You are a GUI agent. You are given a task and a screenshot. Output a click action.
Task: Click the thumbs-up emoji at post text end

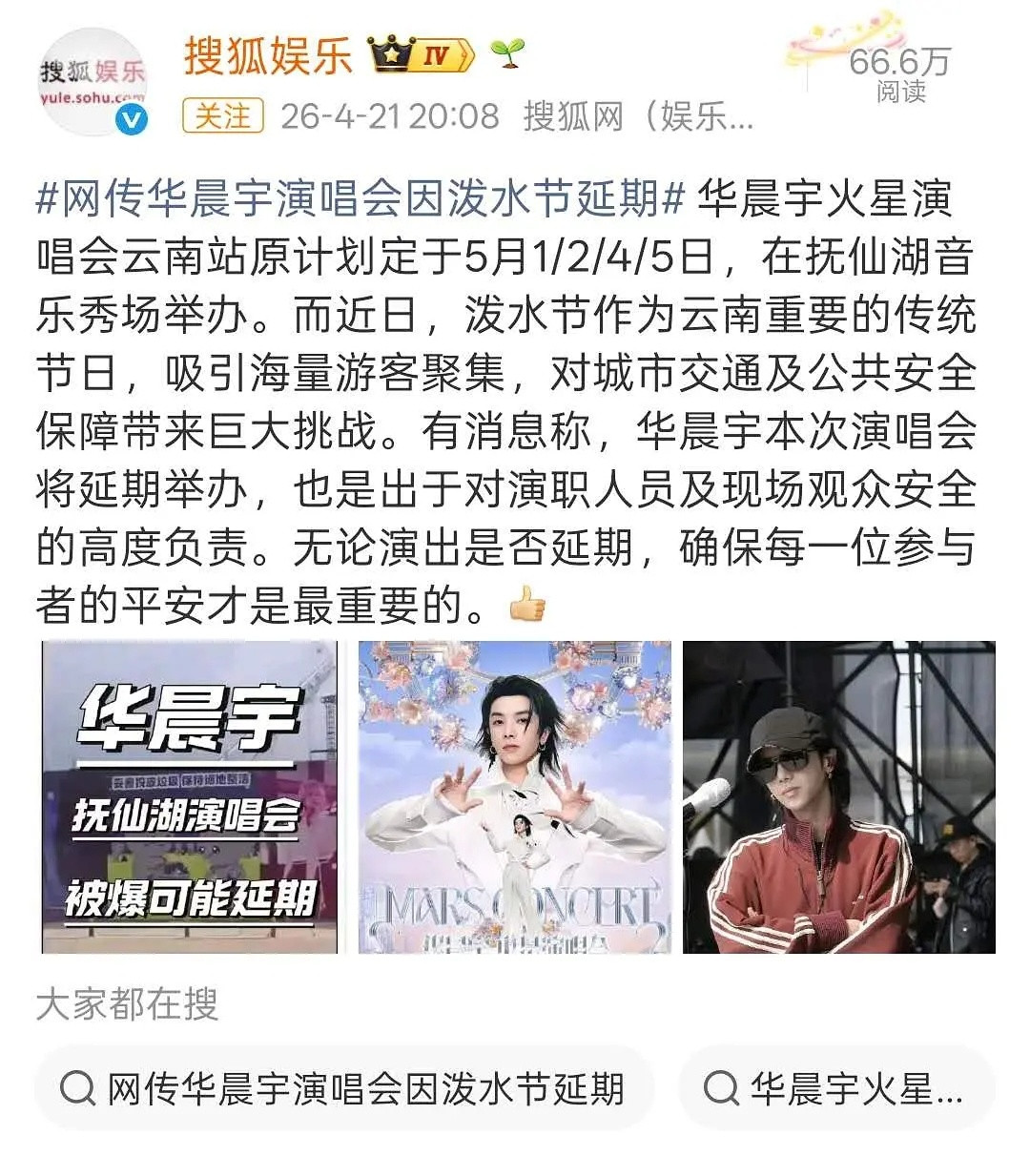click(525, 605)
